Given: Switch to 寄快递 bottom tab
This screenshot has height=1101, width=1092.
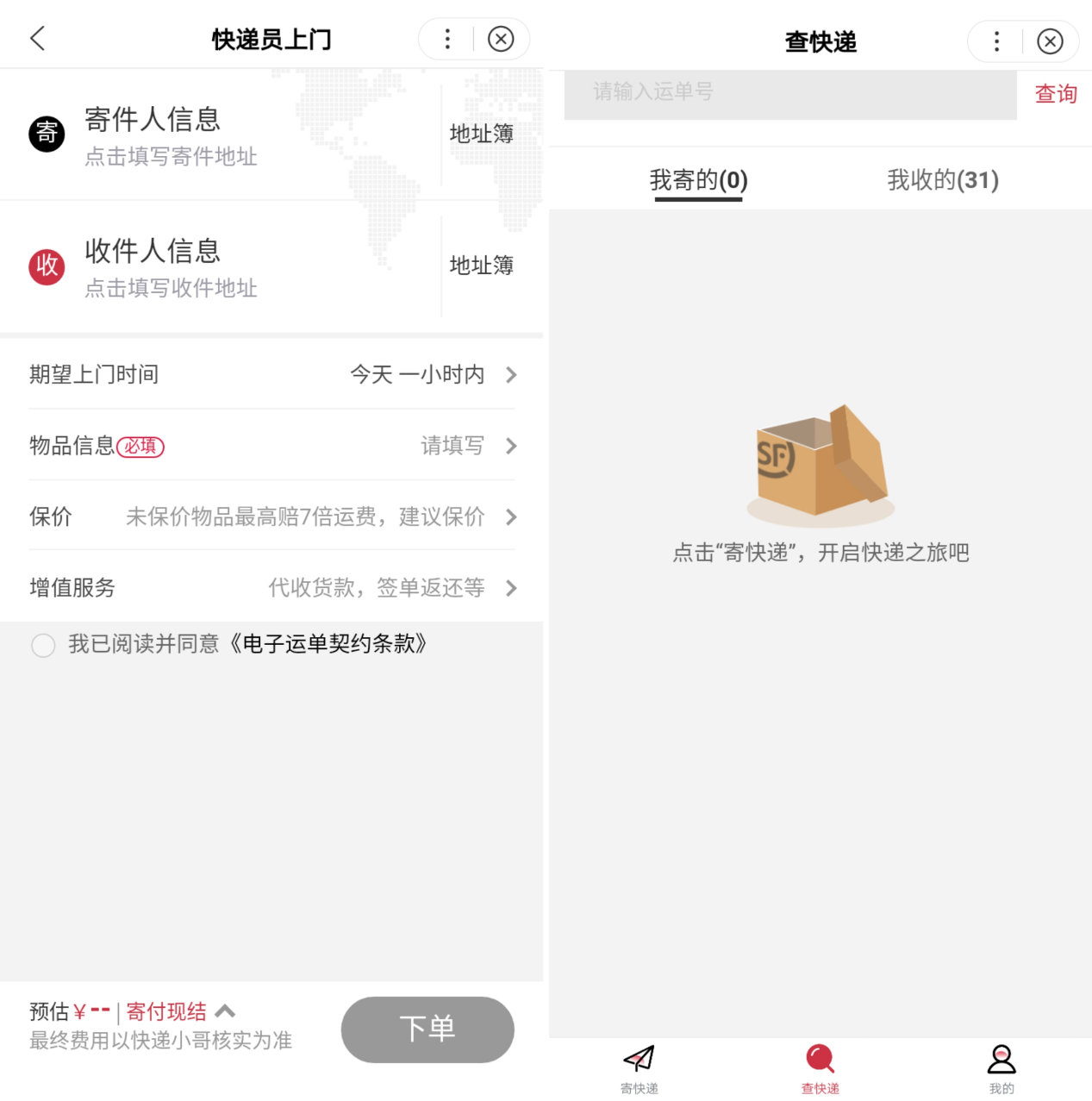Looking at the screenshot, I should [x=640, y=1069].
